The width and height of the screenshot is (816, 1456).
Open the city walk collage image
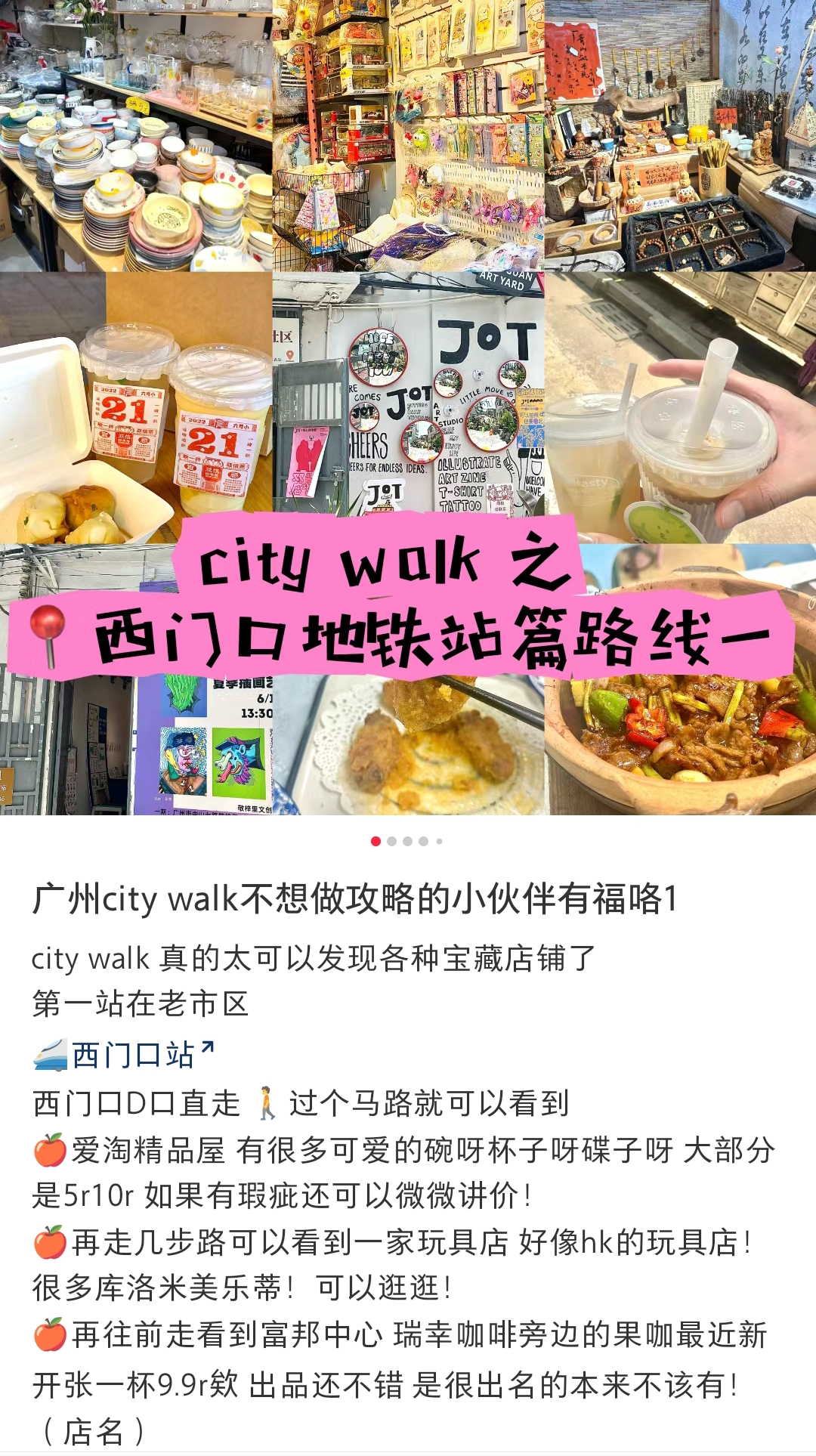coord(408,408)
